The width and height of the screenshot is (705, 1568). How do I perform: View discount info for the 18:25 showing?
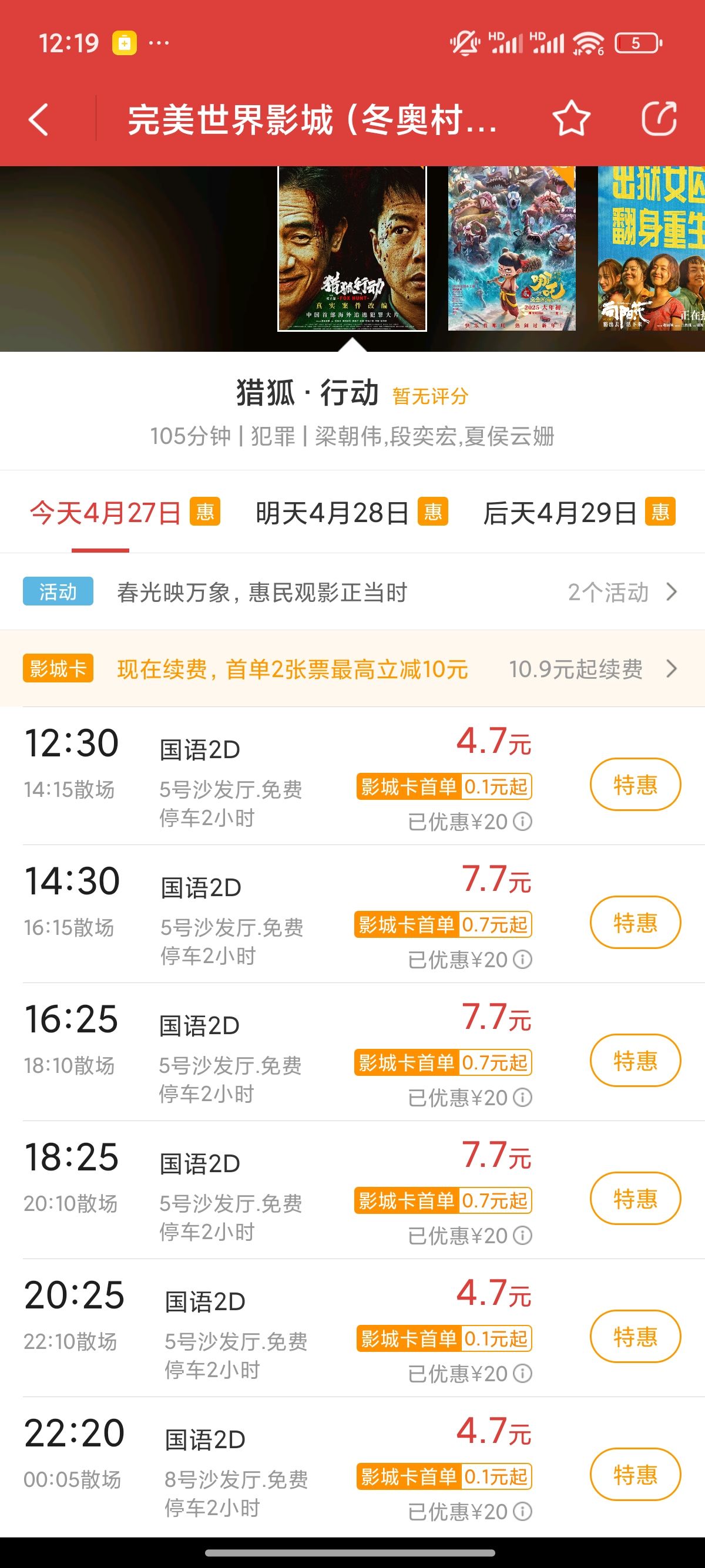coord(522,1236)
